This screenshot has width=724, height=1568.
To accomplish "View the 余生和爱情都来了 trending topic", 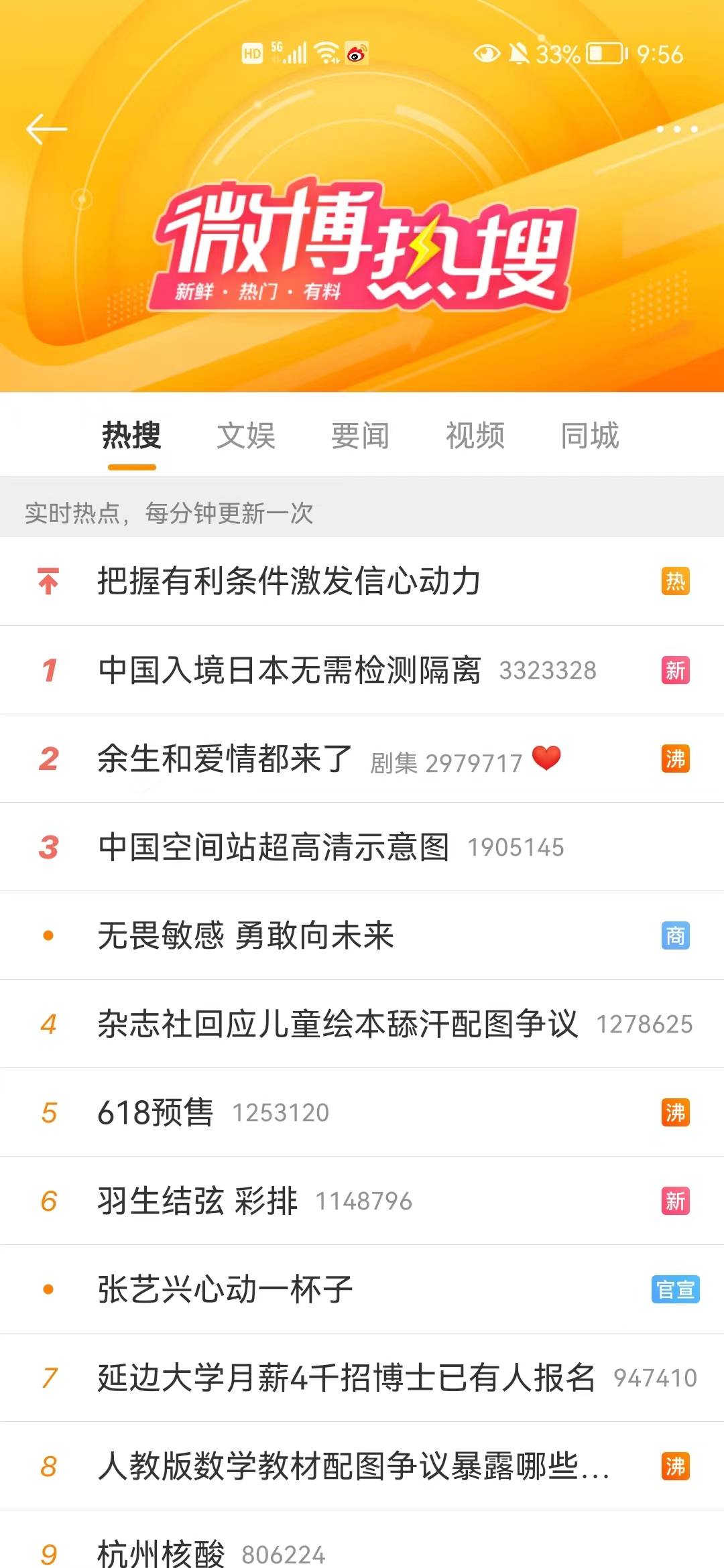I will (225, 759).
